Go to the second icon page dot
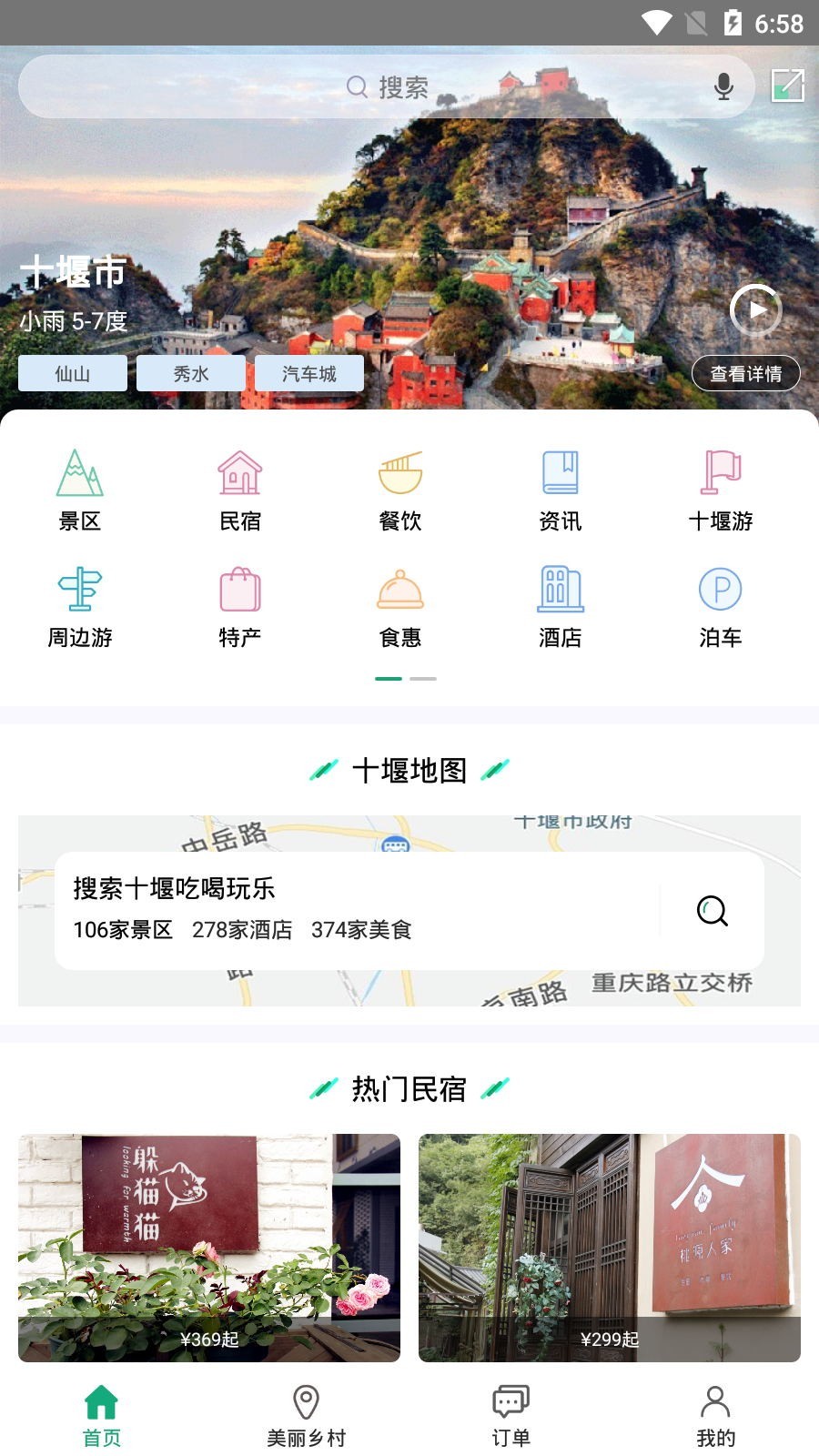 pyautogui.click(x=421, y=678)
